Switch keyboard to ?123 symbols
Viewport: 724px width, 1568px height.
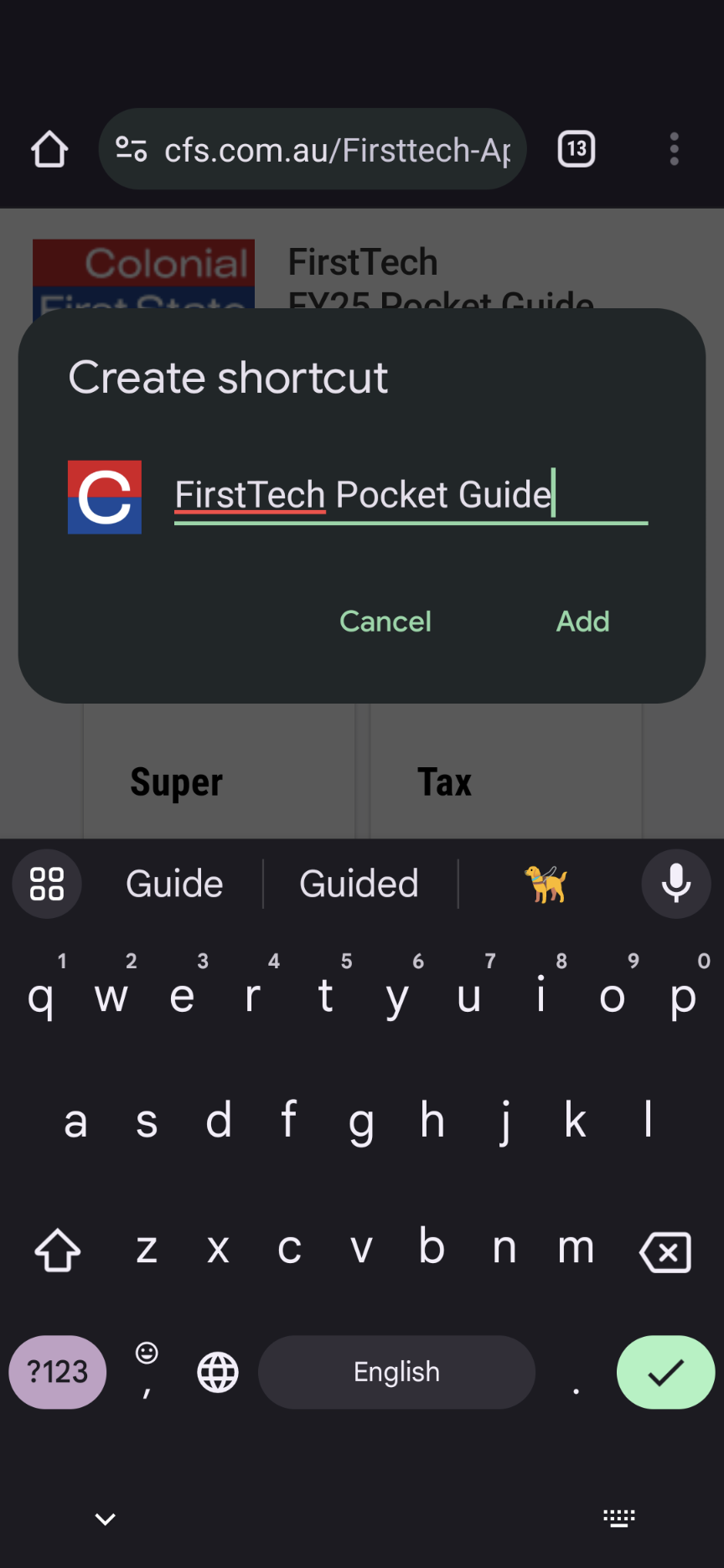coord(58,1372)
